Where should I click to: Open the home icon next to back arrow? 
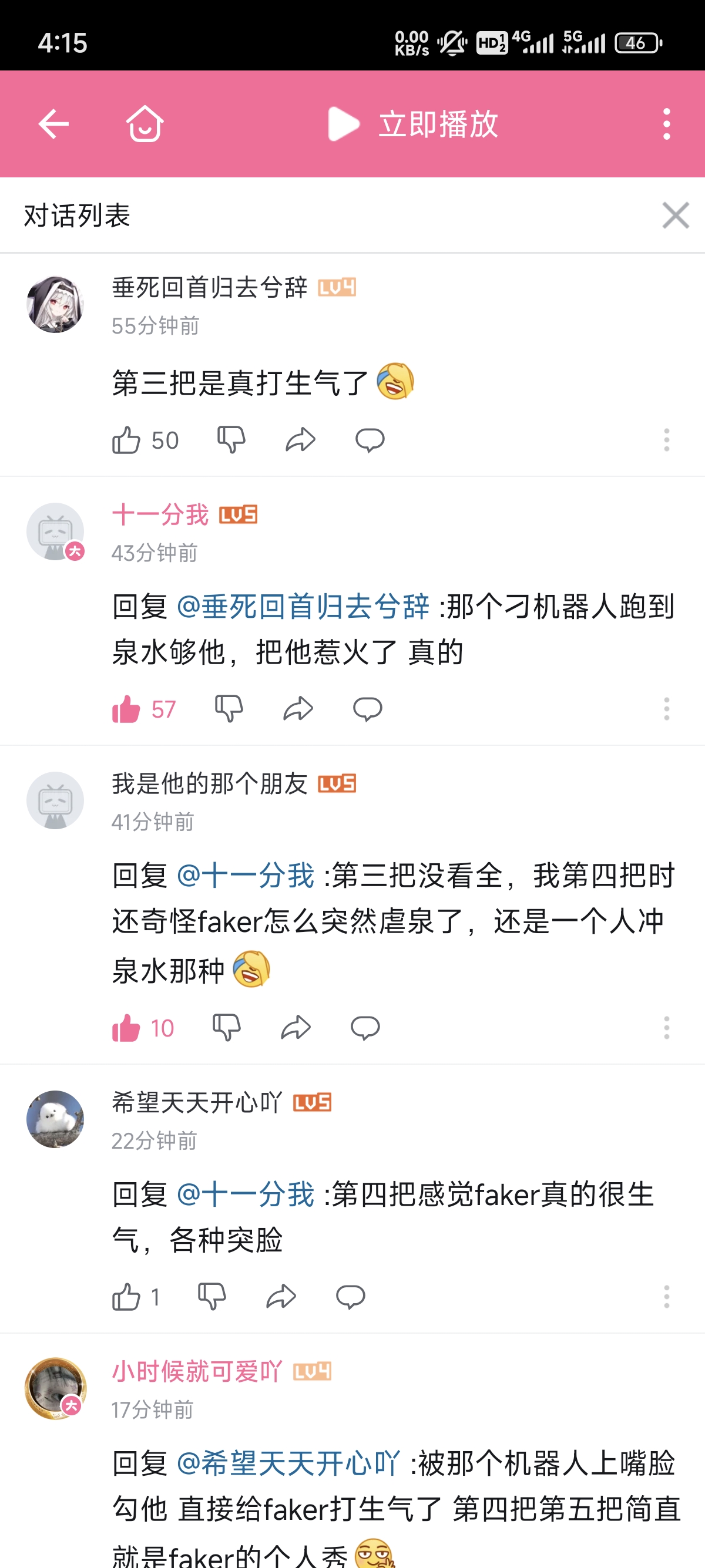pyautogui.click(x=145, y=123)
